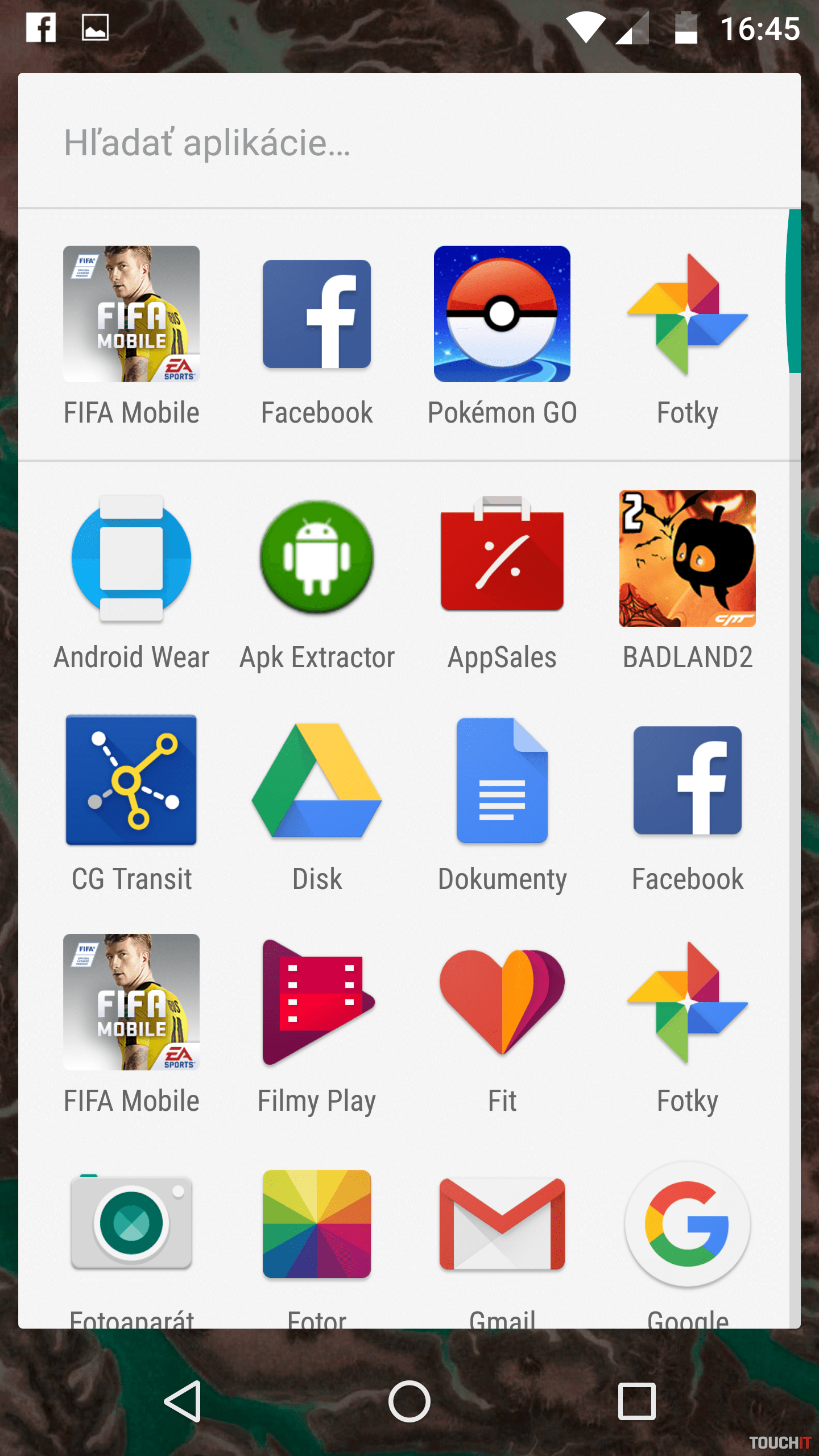Open the Google app
The width and height of the screenshot is (819, 1456).
tap(687, 1224)
